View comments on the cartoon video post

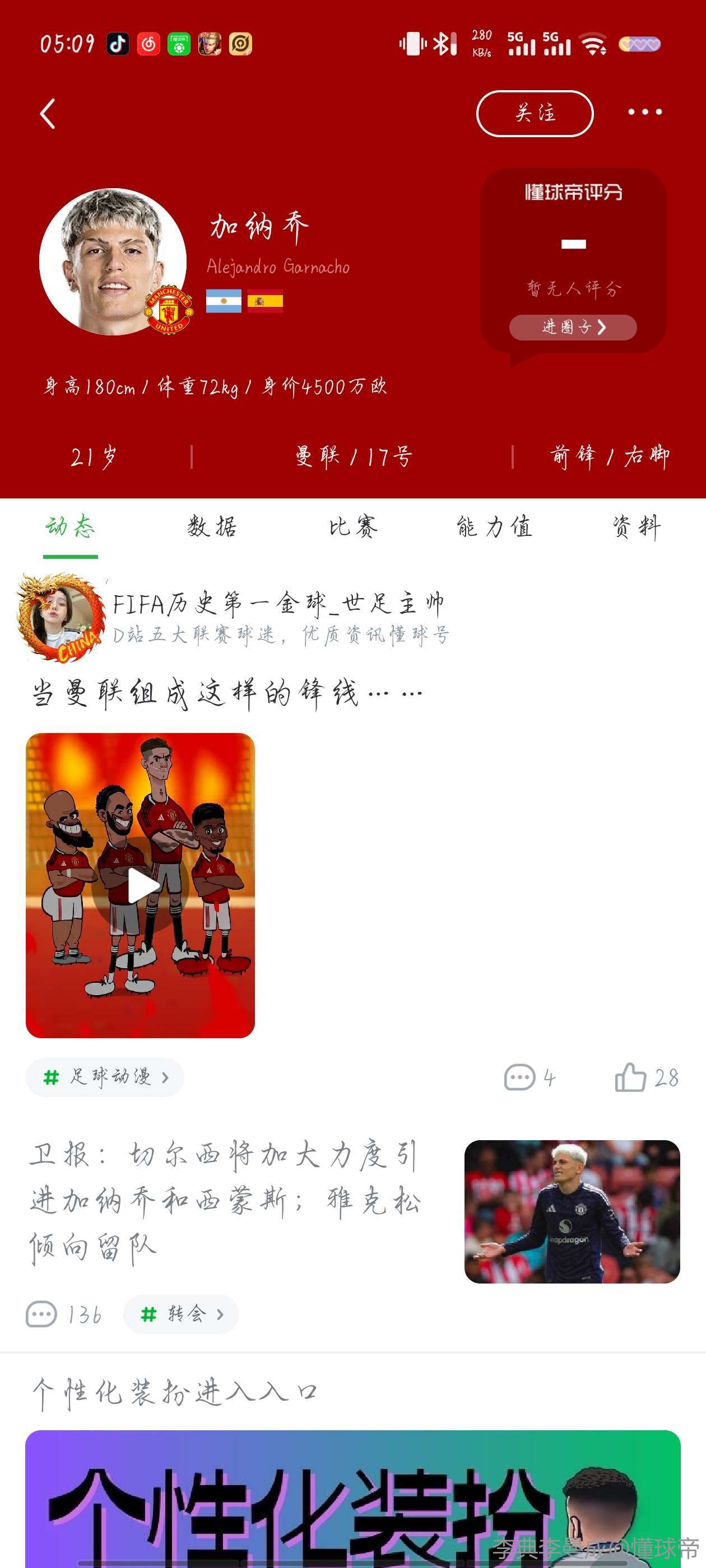coord(529,1078)
